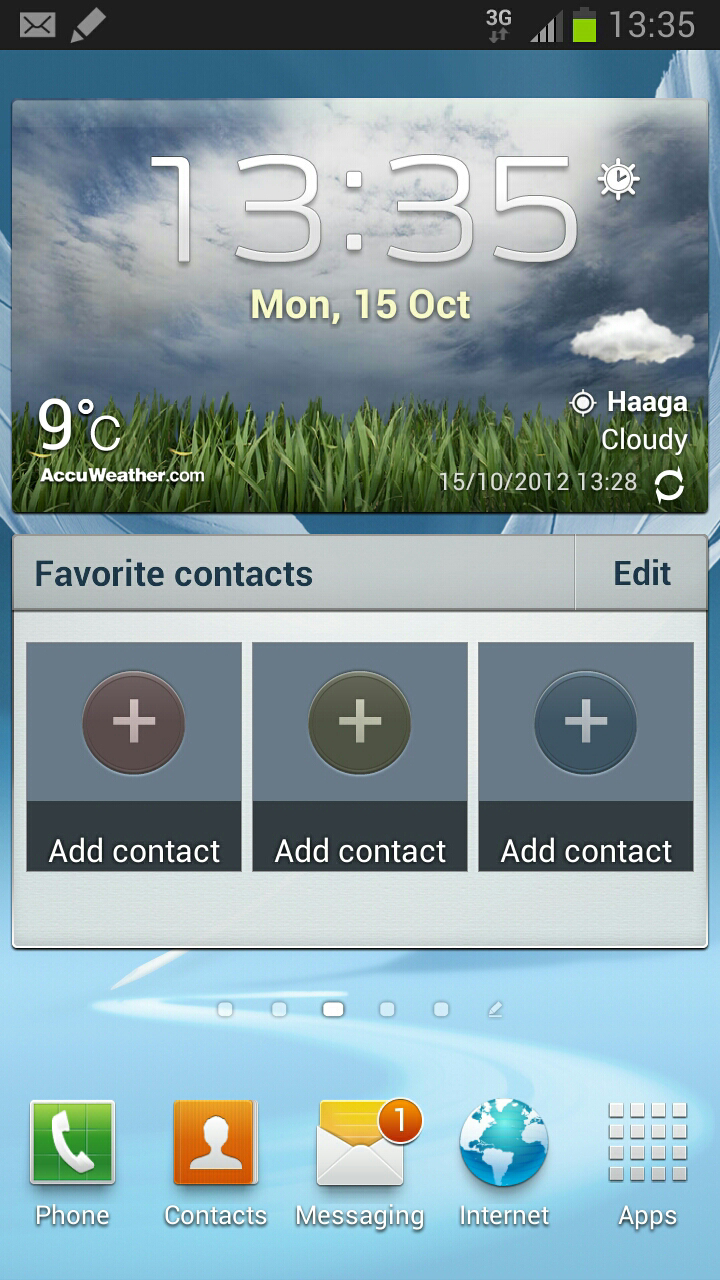Tap the pen page indicator

point(495,1010)
